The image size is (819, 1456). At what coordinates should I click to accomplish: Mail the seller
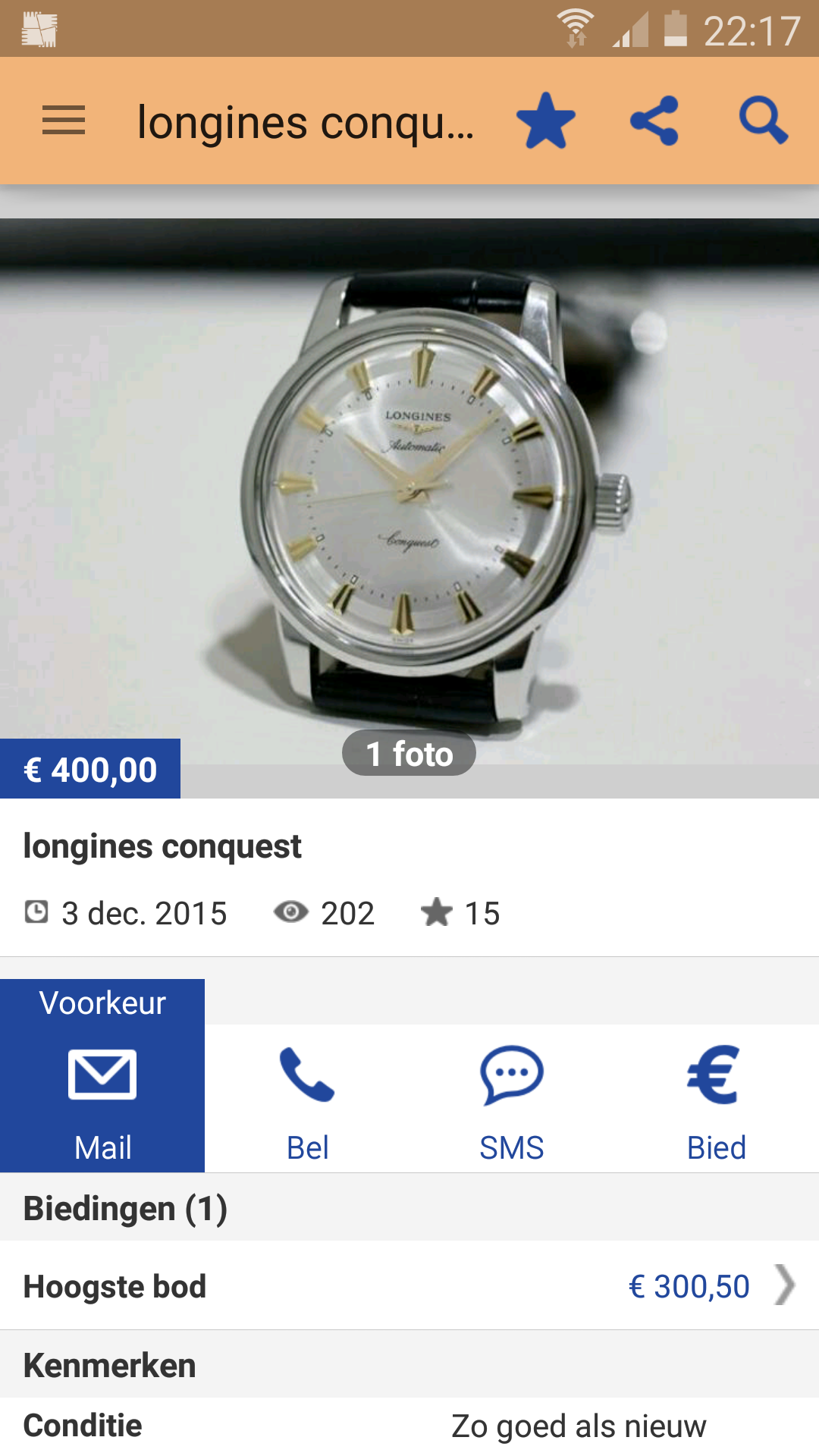click(102, 1096)
